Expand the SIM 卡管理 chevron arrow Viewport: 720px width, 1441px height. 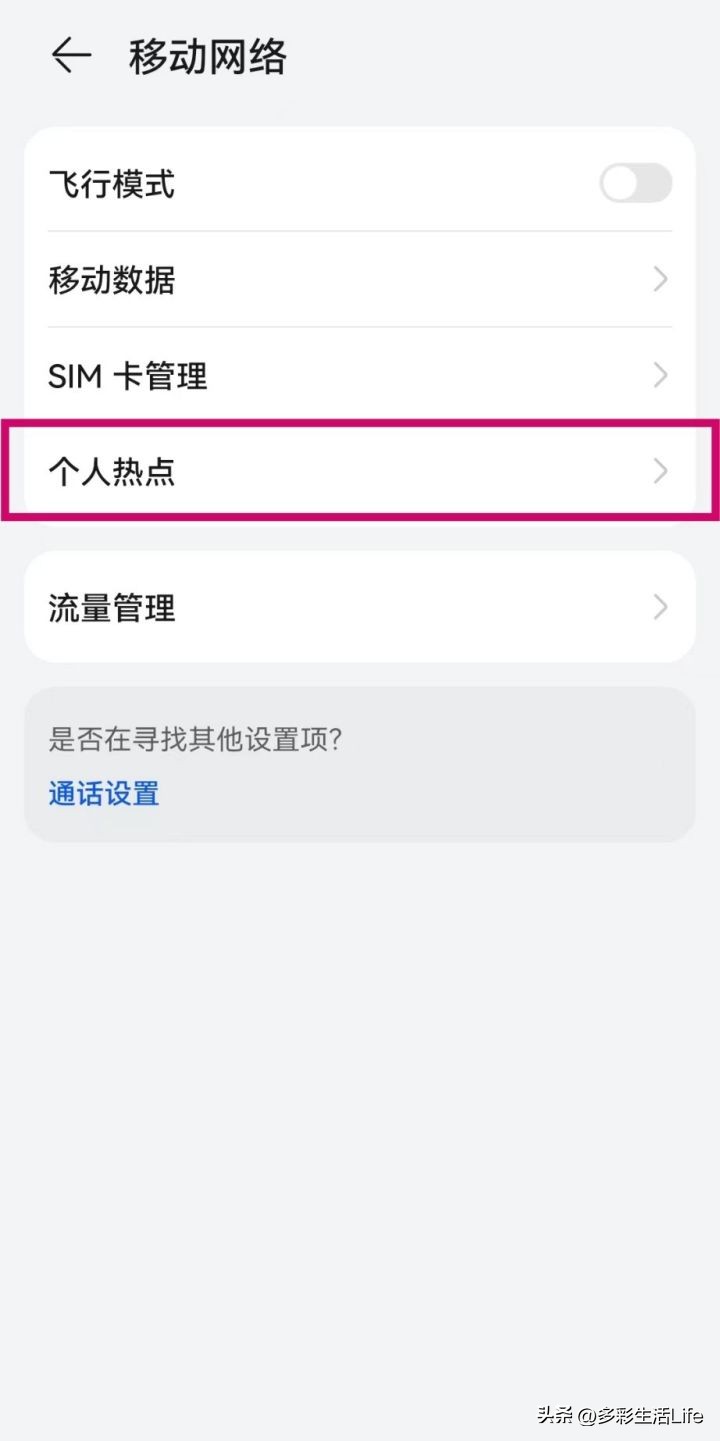(x=659, y=376)
